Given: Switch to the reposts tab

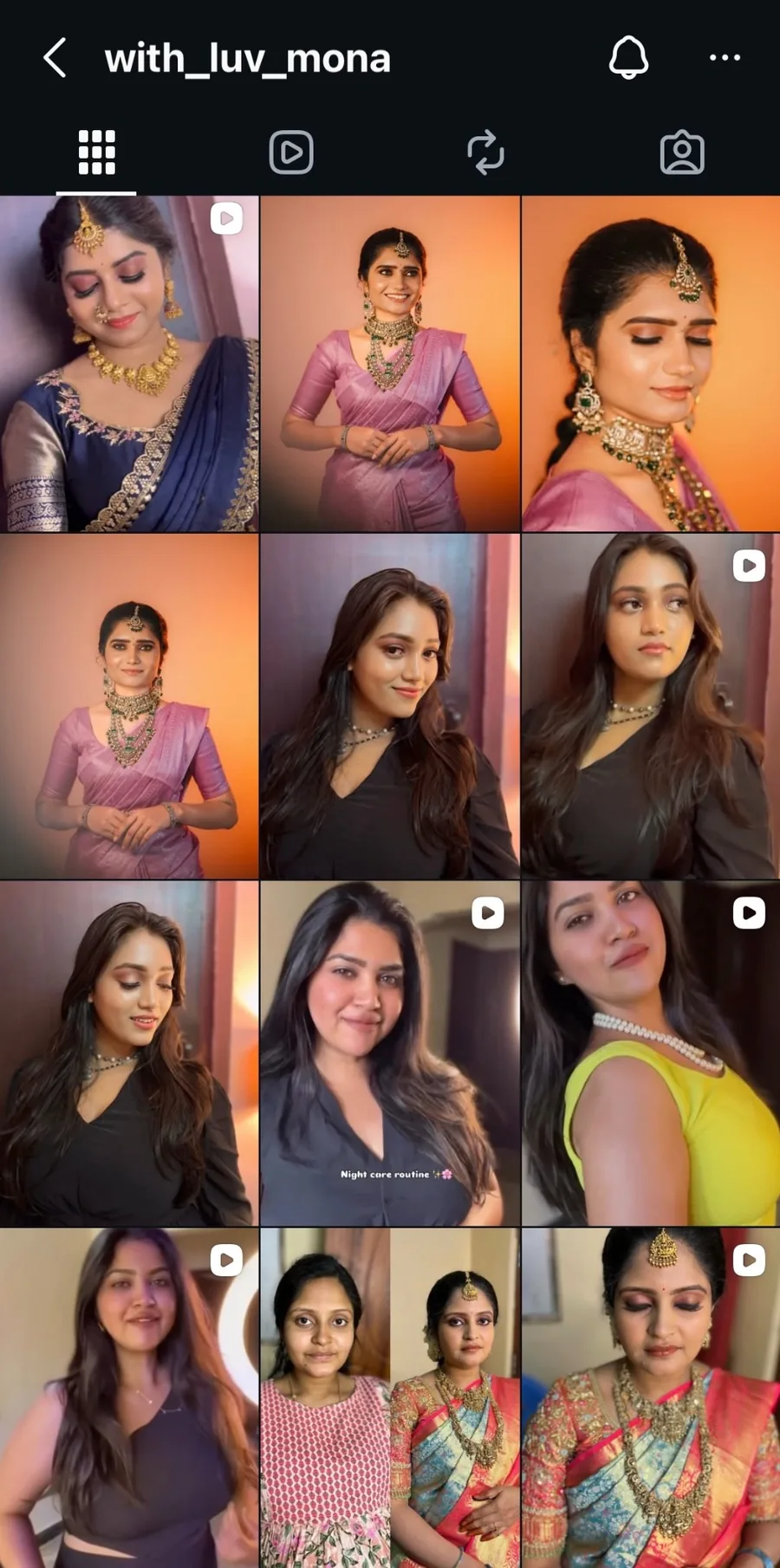Looking at the screenshot, I should (x=485, y=152).
